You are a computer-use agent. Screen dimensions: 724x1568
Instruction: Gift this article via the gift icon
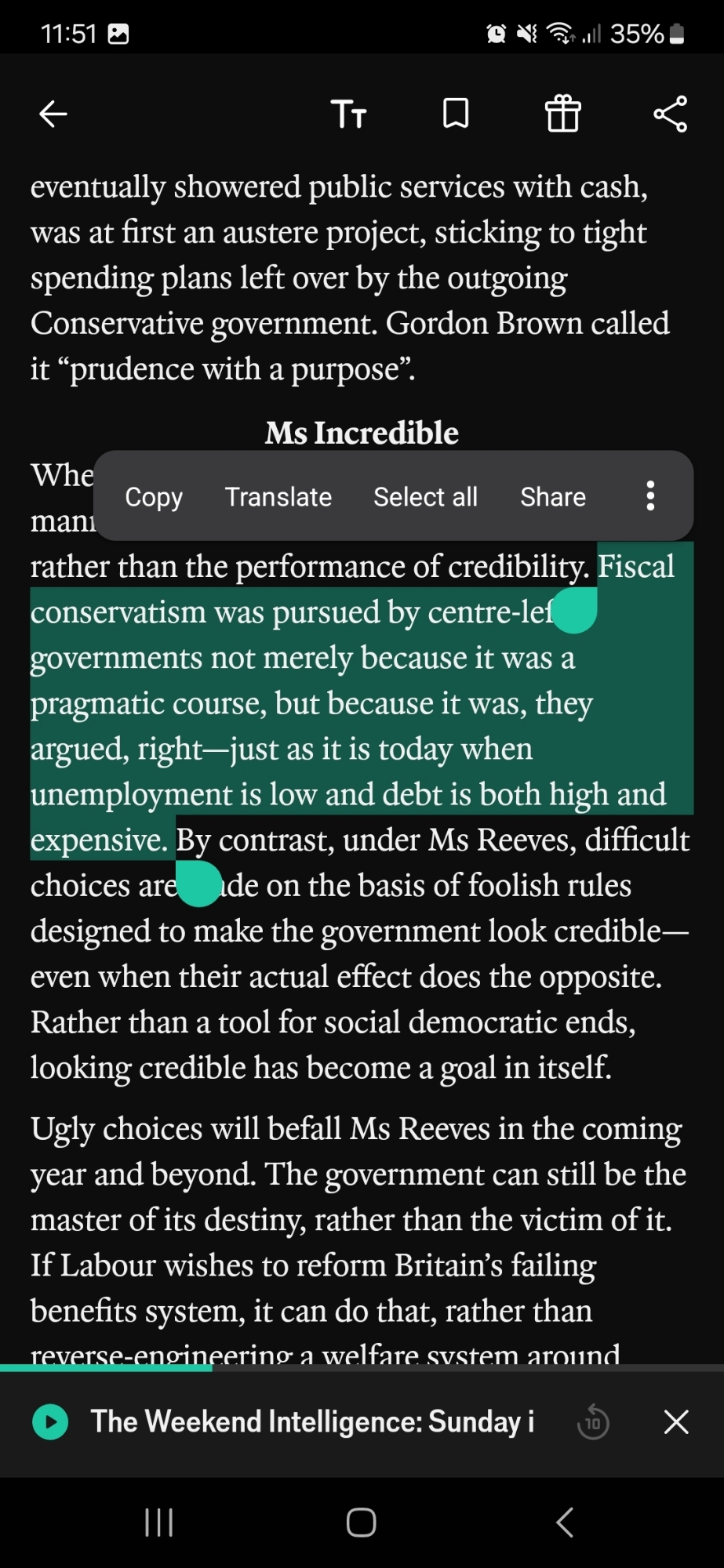click(562, 114)
